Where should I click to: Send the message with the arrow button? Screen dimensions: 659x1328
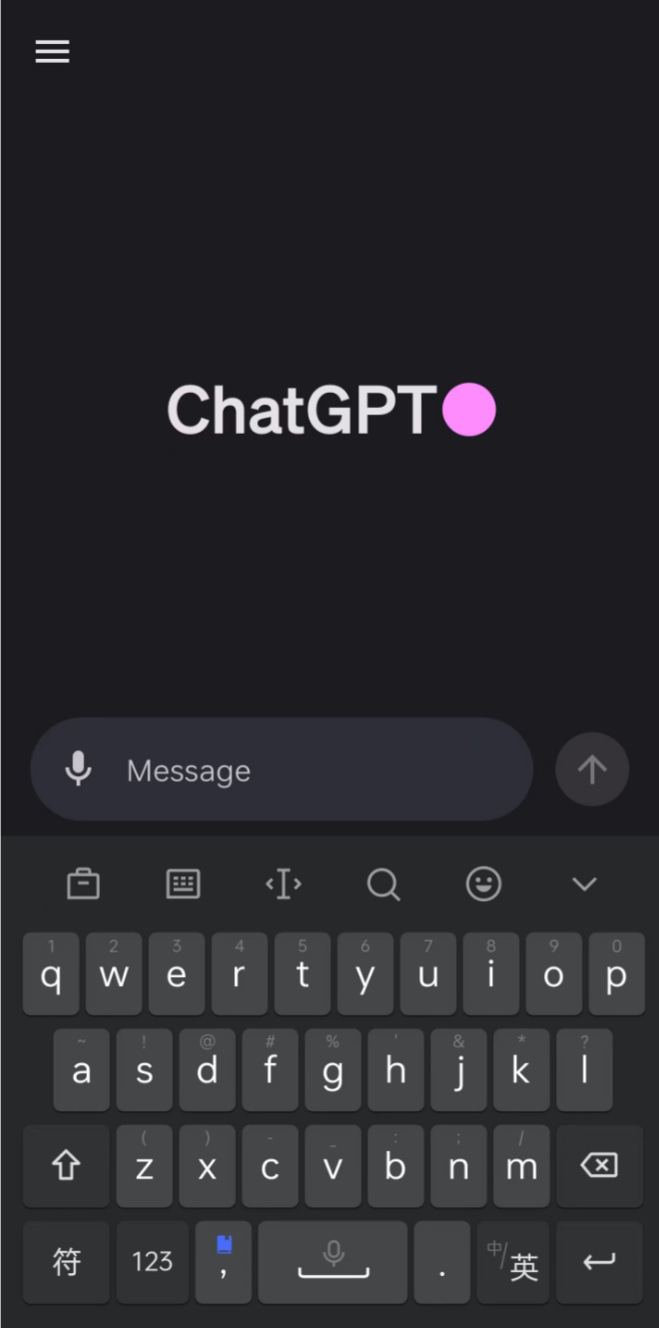point(592,769)
